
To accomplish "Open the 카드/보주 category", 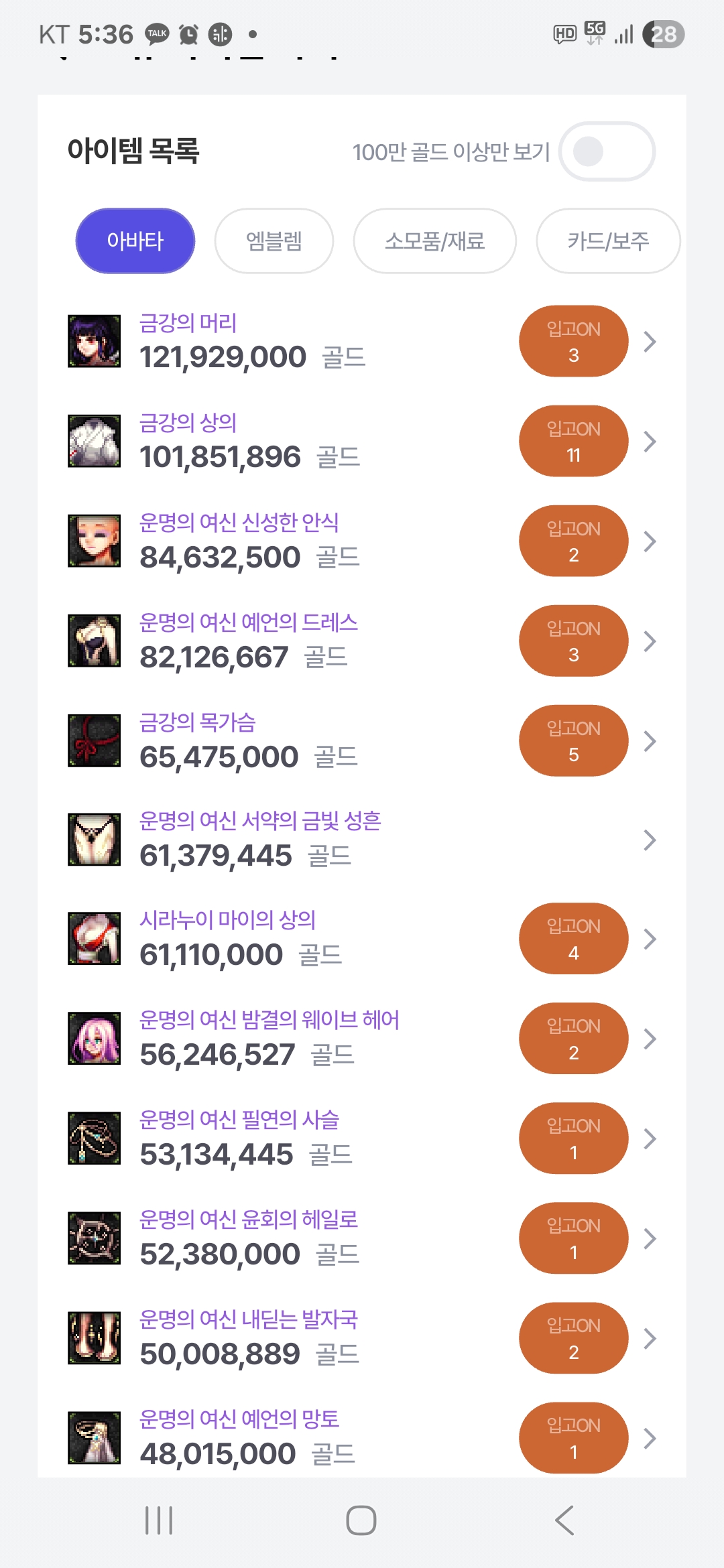I will click(x=607, y=241).
